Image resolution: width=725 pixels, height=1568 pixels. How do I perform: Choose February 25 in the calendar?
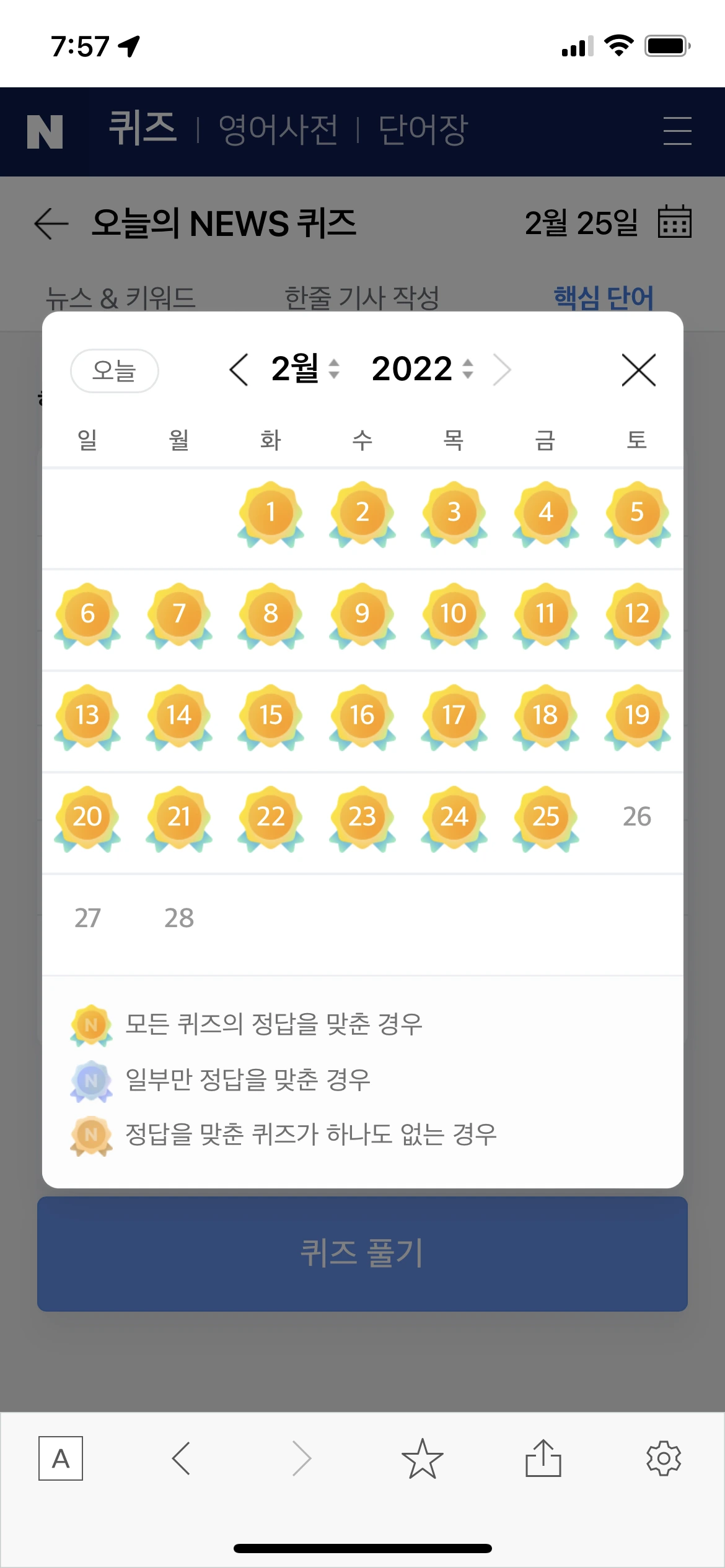tap(545, 817)
